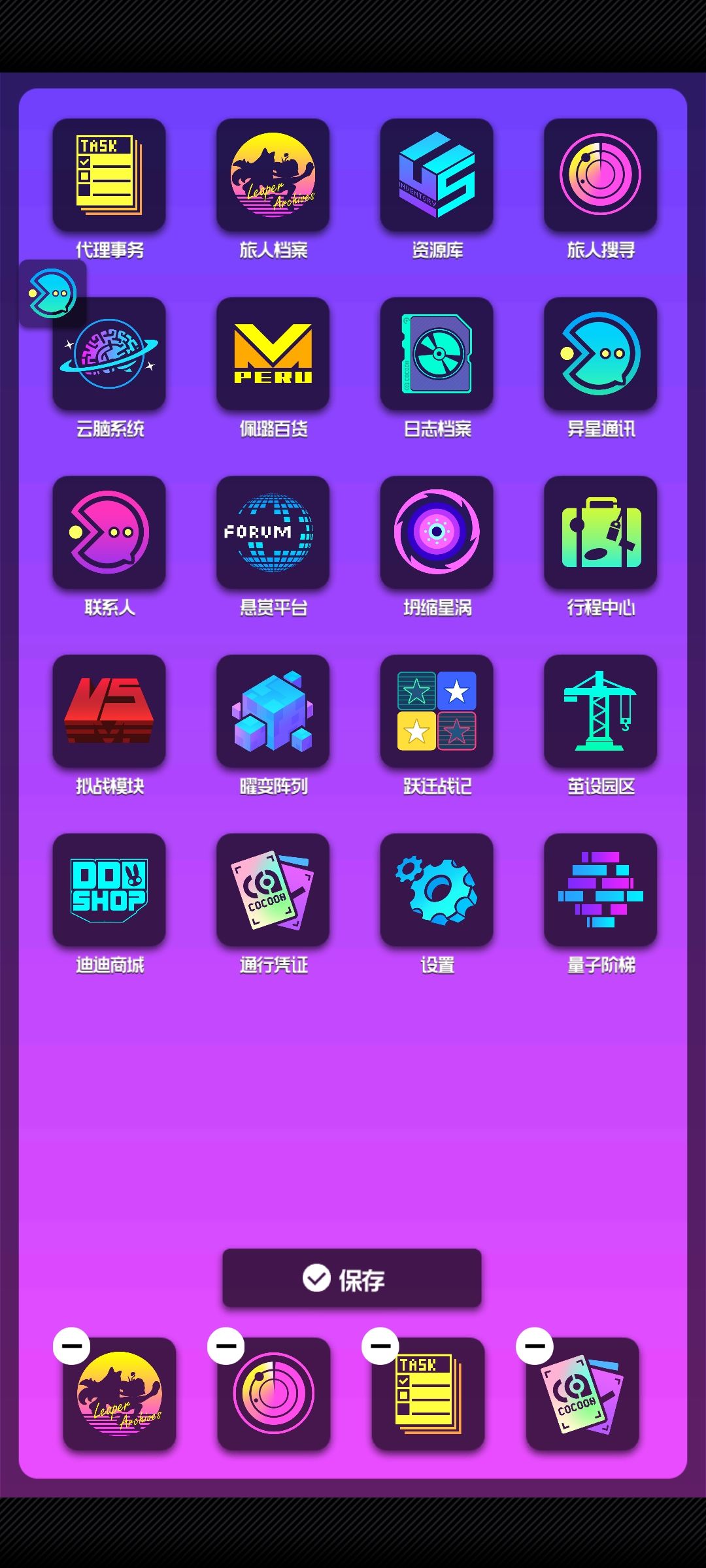Image resolution: width=706 pixels, height=1568 pixels.
Task: Open the 代理事务 (Agent Tasks) app
Action: [x=109, y=175]
